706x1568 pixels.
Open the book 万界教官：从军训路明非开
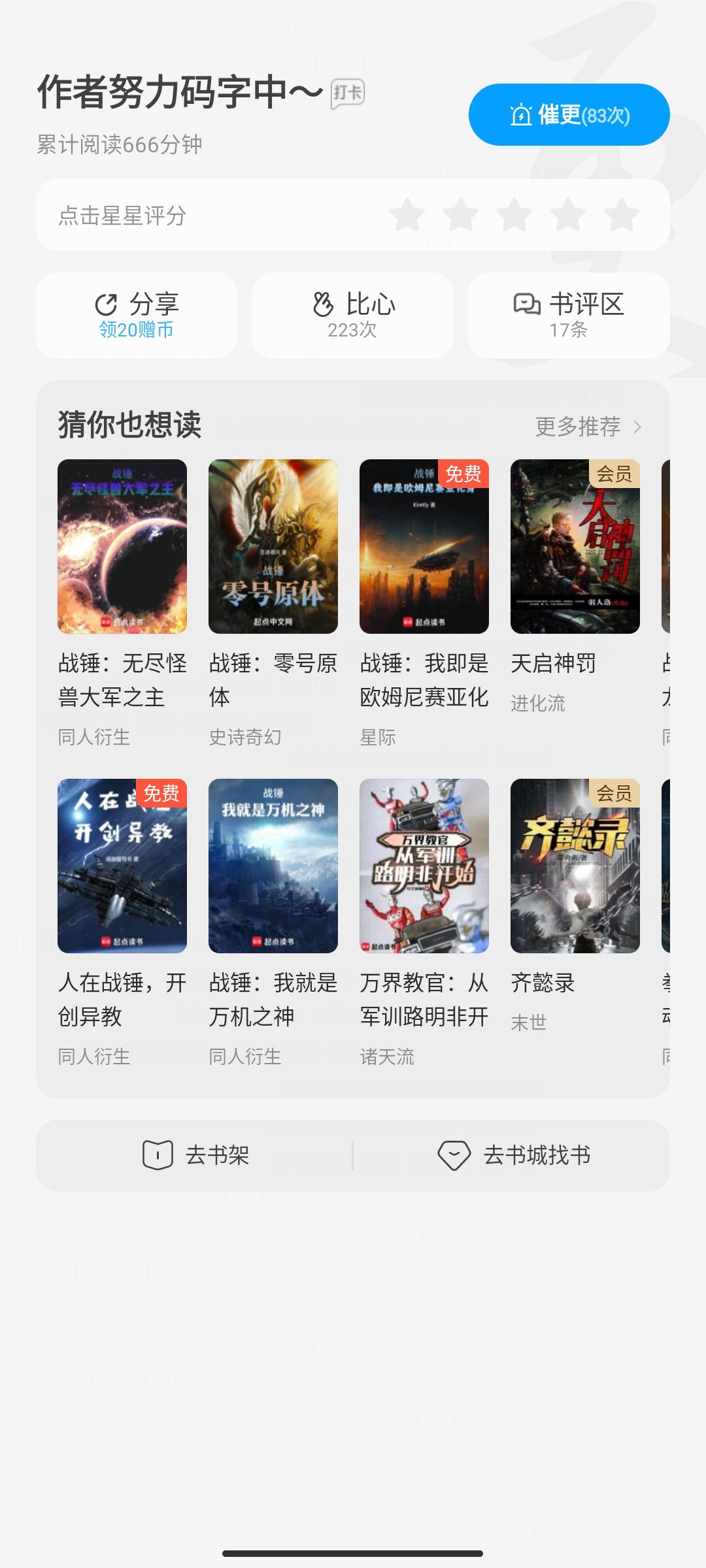click(424, 866)
